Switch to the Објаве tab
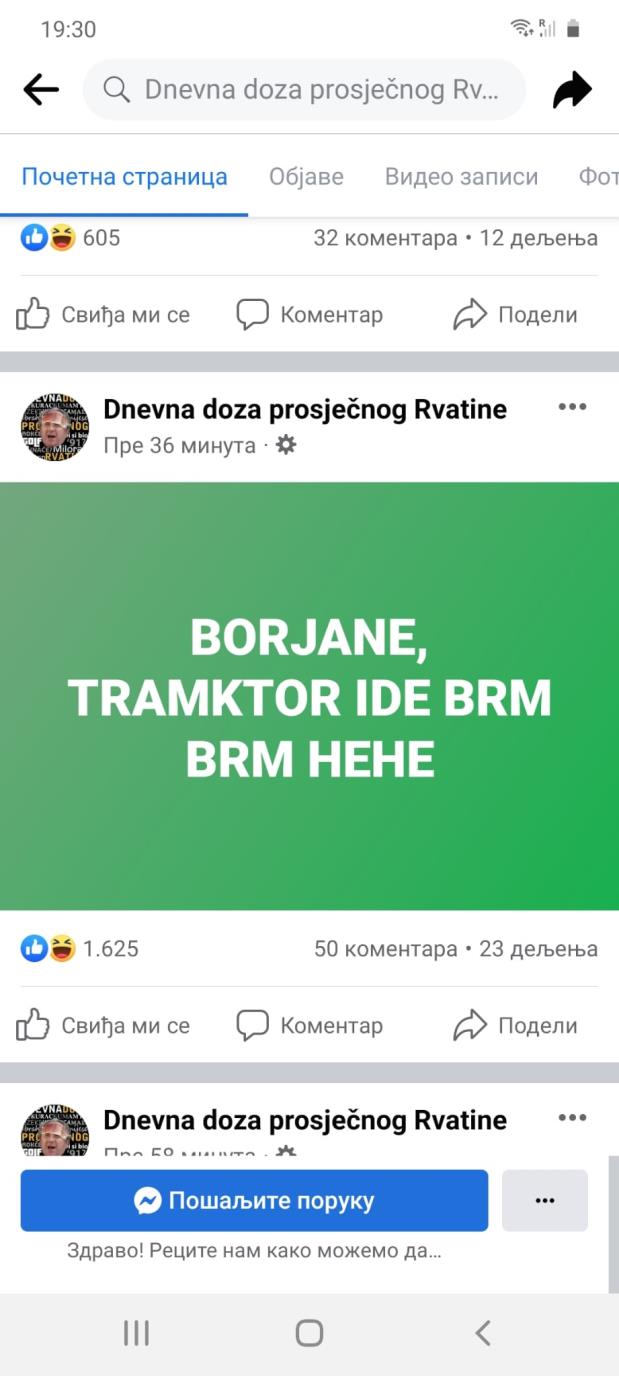This screenshot has width=619, height=1376. 306,177
